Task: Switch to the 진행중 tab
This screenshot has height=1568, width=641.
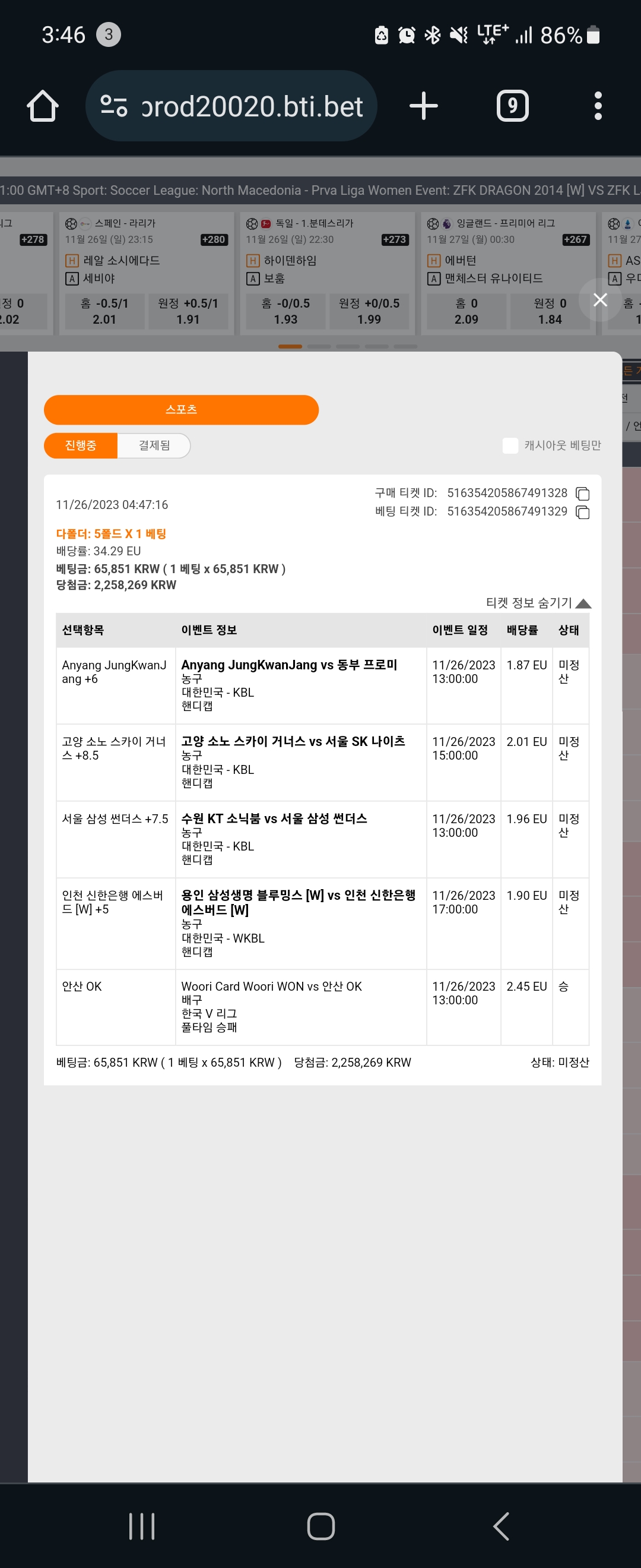Action: (81, 445)
